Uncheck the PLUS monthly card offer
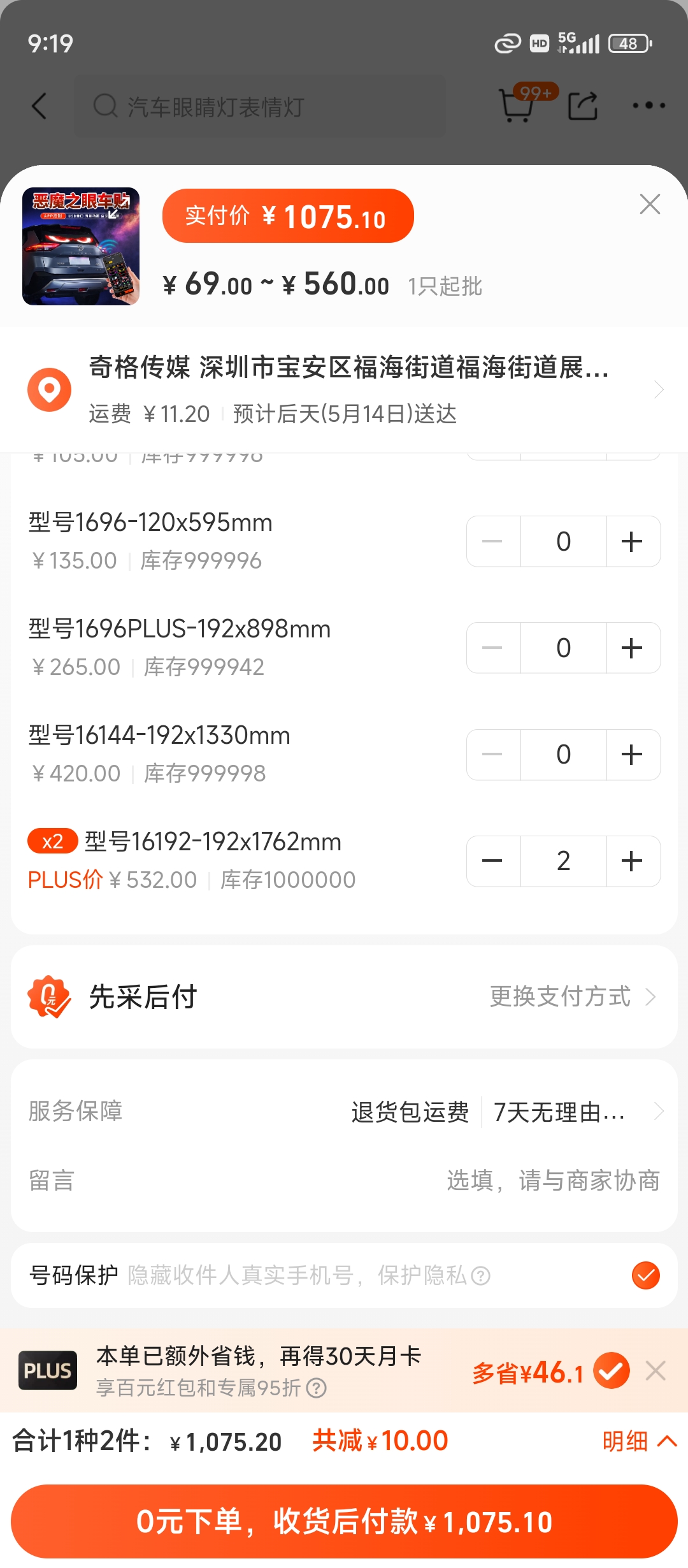The image size is (688, 1568). (x=612, y=1371)
